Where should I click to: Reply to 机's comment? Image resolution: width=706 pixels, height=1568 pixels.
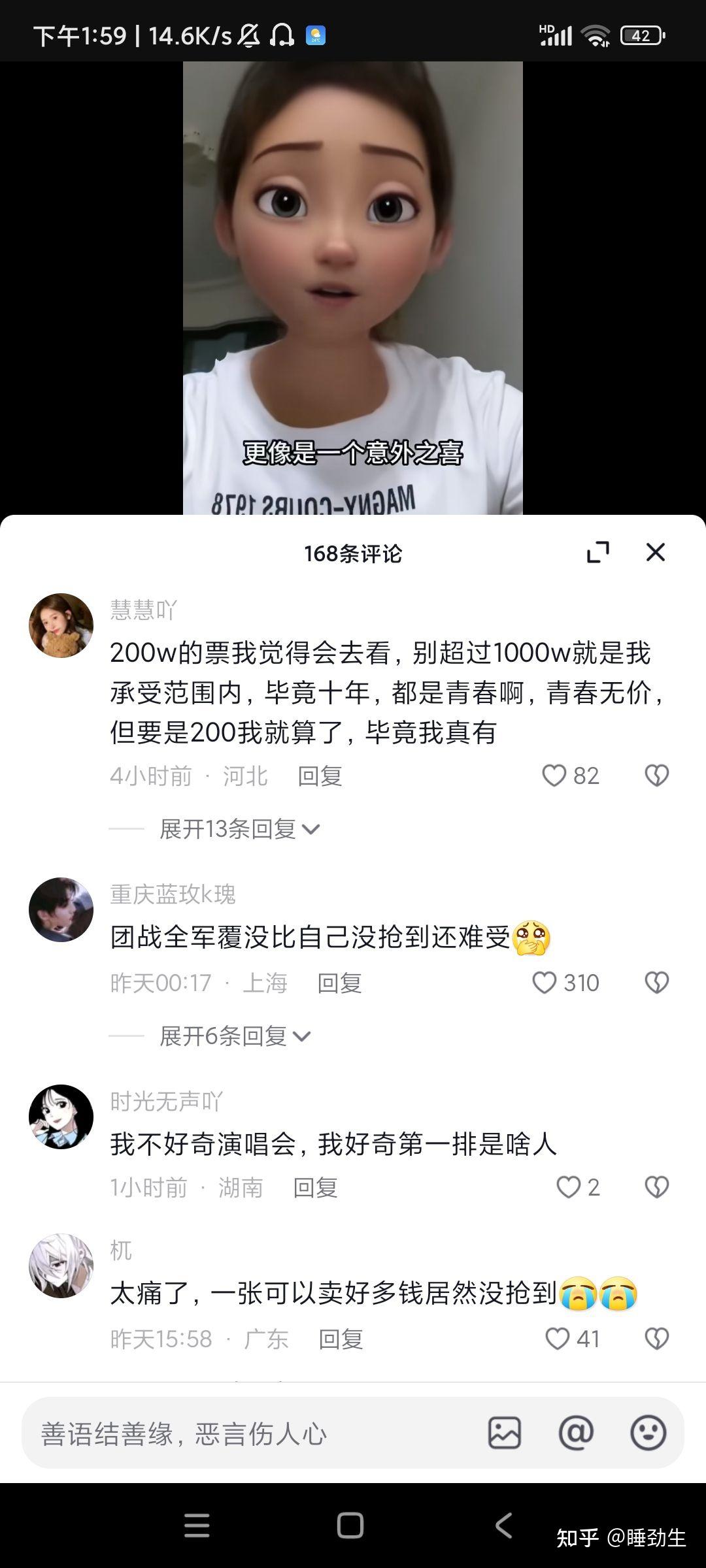341,1340
